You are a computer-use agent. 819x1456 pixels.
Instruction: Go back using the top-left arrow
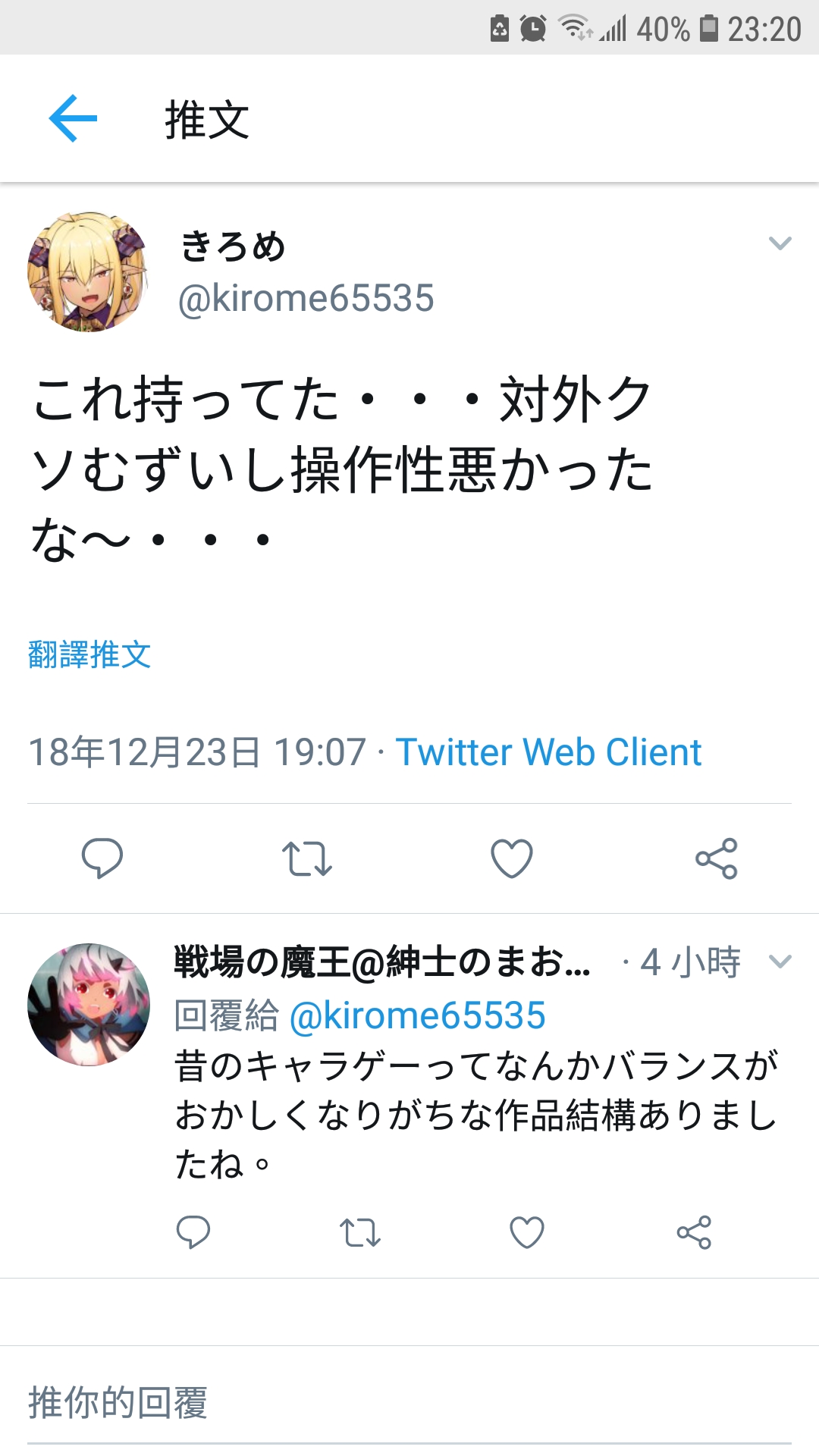coord(73,118)
